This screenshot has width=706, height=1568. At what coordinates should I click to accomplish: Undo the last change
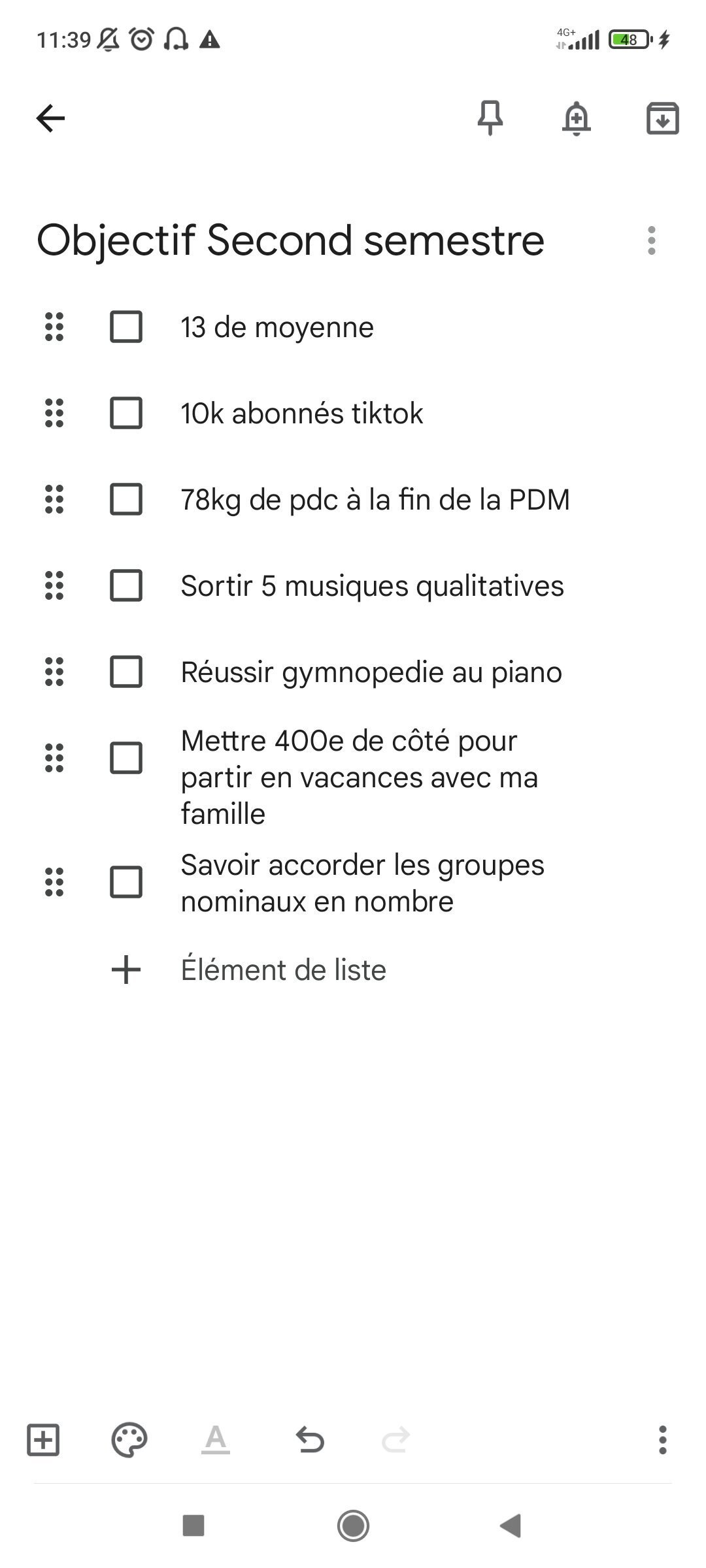tap(310, 1440)
